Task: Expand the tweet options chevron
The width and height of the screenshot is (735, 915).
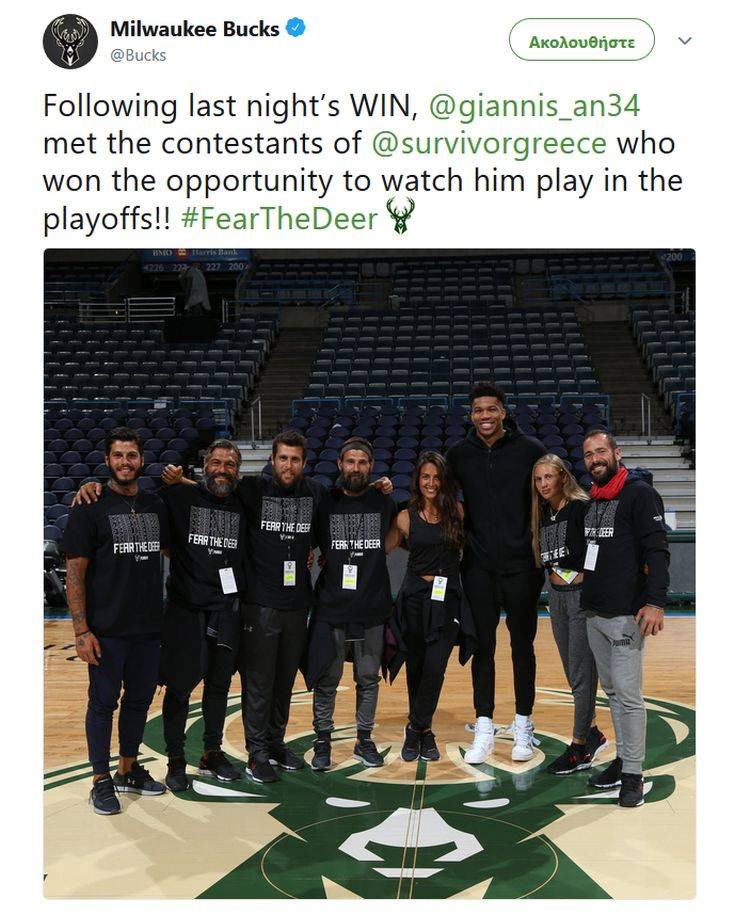Action: 685,41
